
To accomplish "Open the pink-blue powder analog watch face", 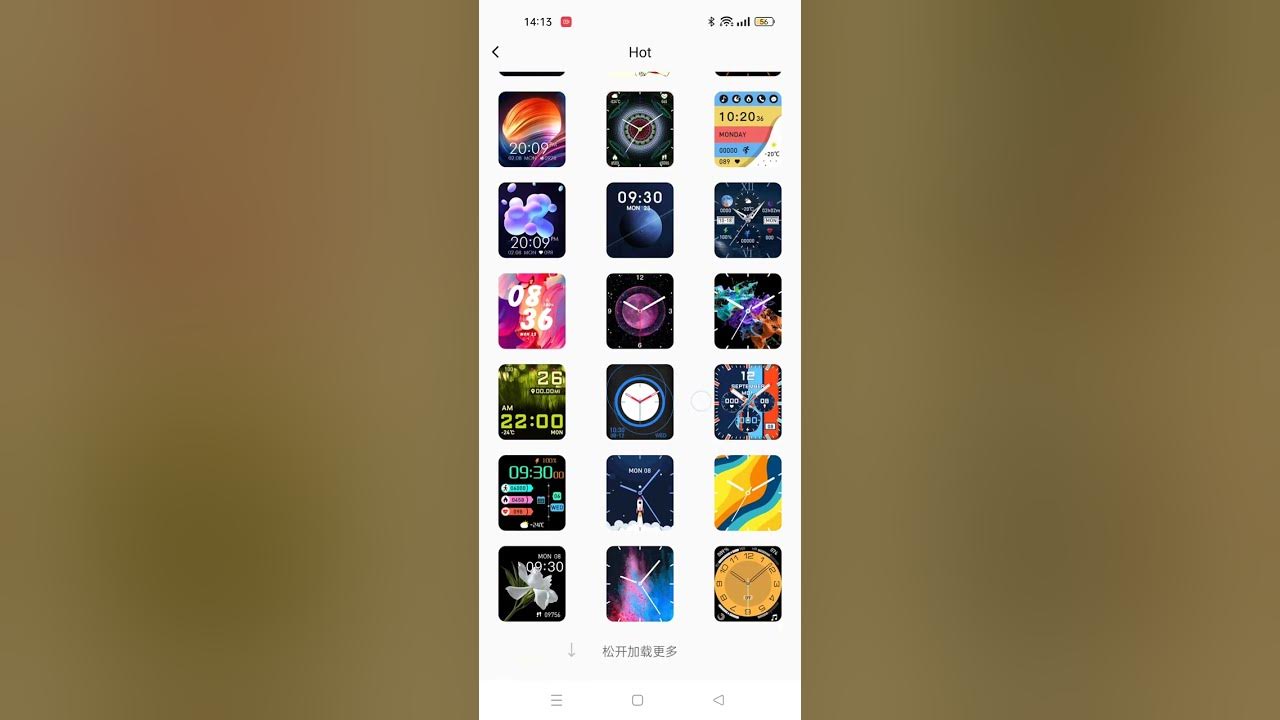I will (x=640, y=584).
